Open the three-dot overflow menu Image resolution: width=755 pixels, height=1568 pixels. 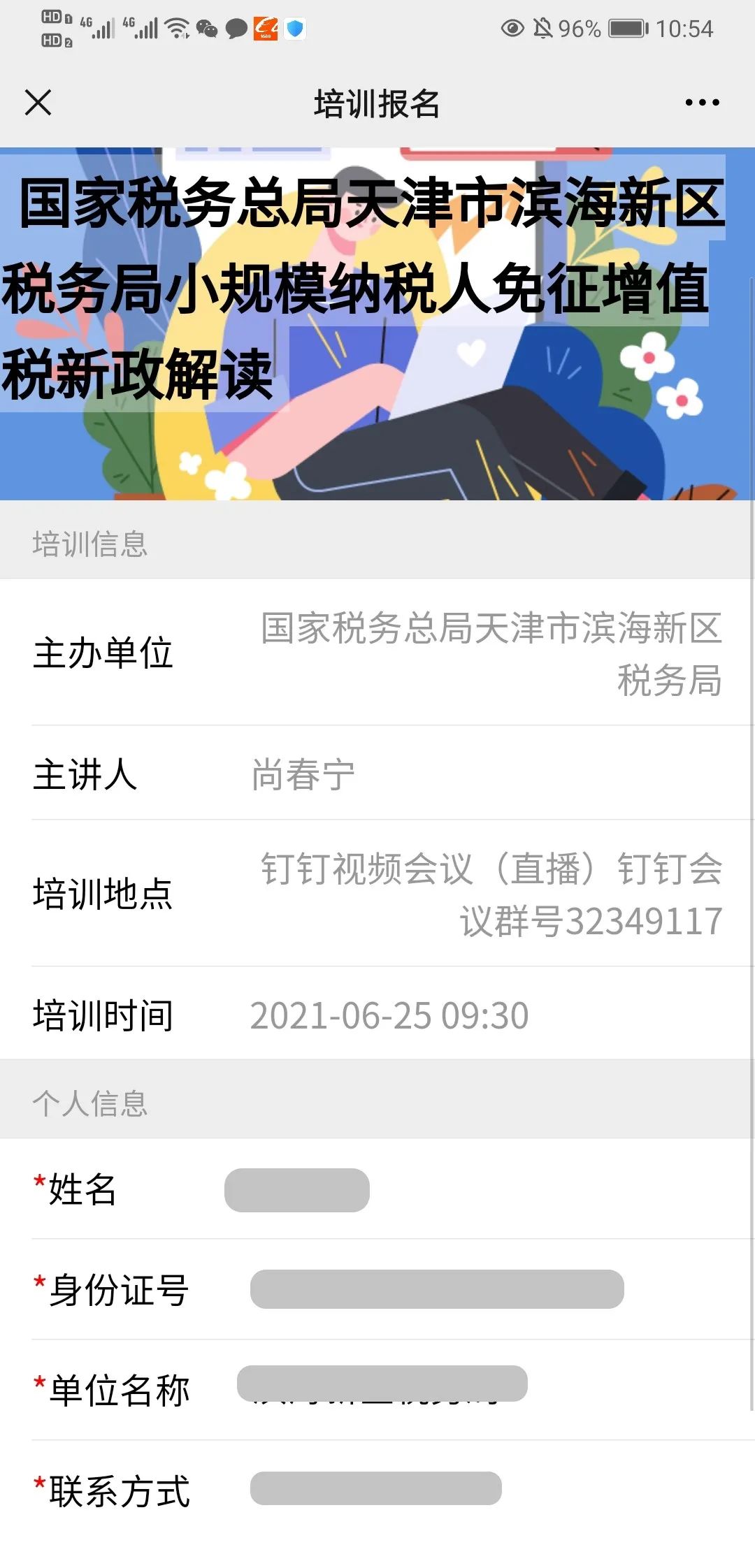[x=702, y=103]
